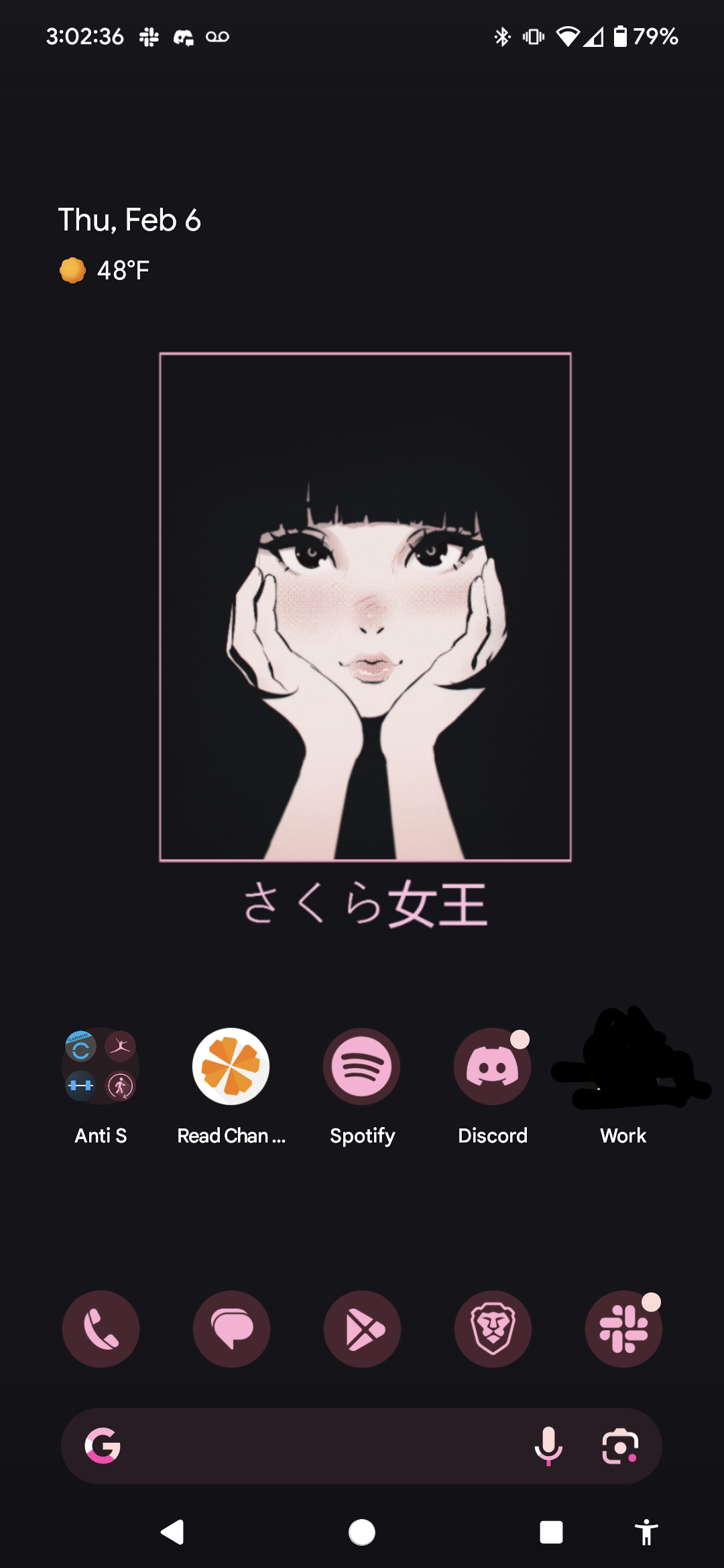
Task: Open Google Lens camera search
Action: [x=620, y=1446]
